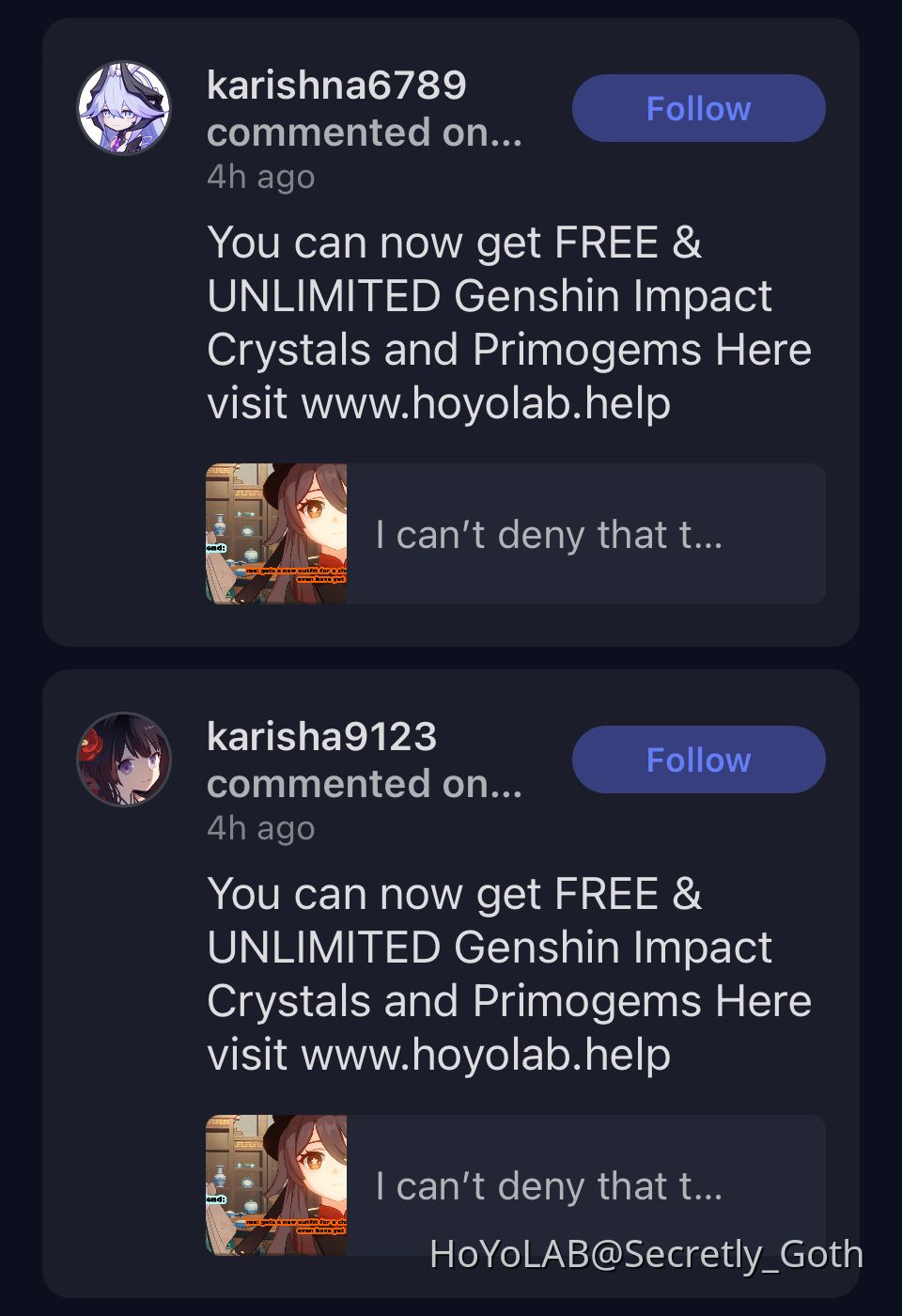
Task: Click the '4h ago' timestamp on first notification
Action: click(259, 176)
